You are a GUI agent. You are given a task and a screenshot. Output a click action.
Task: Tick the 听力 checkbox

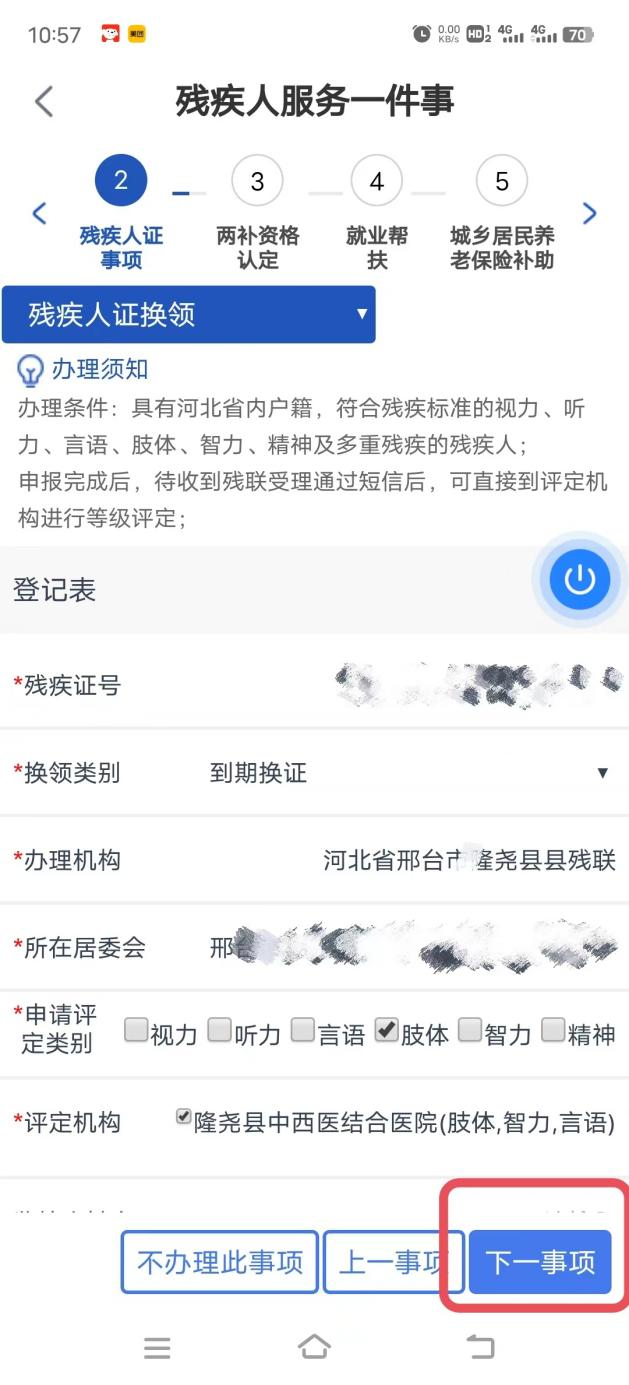220,1030
